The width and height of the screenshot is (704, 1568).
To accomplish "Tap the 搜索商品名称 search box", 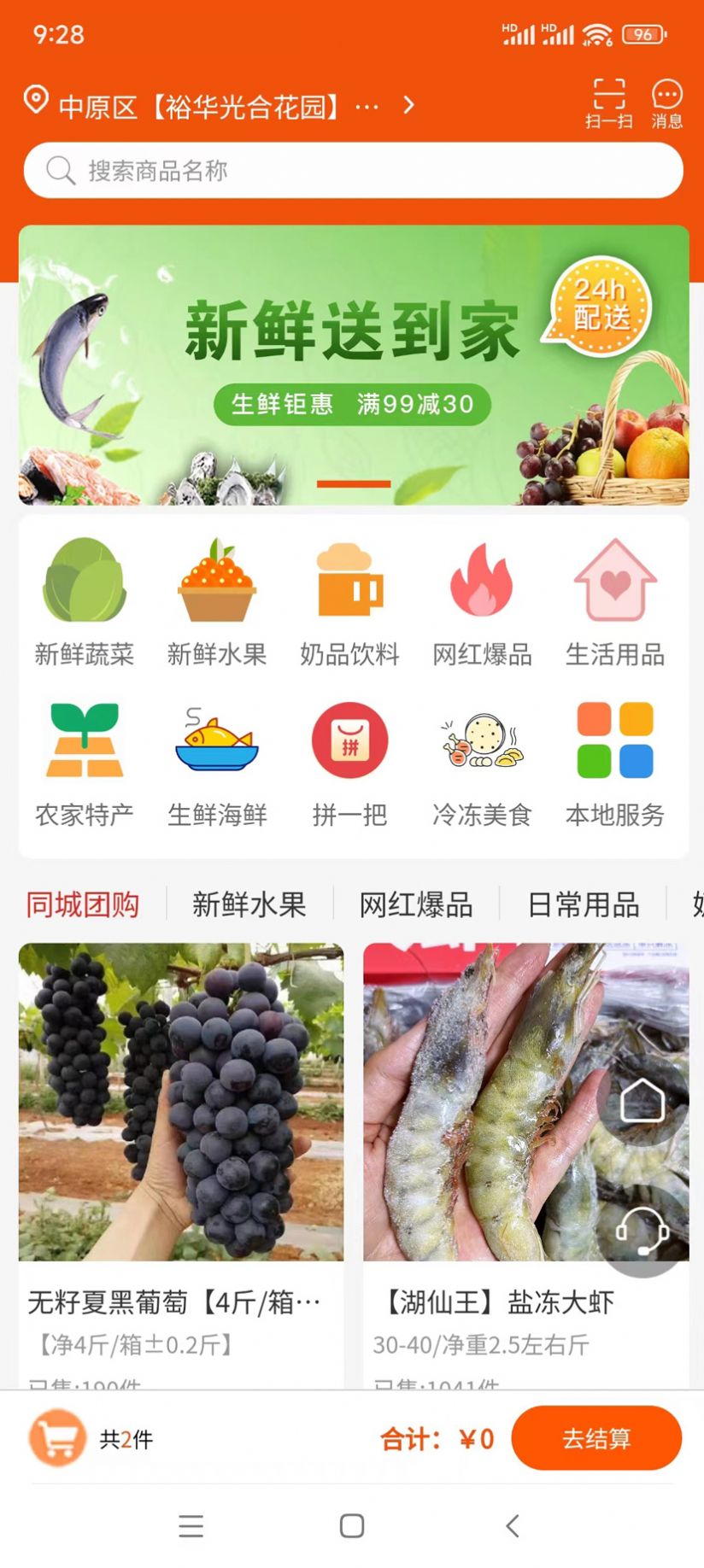I will click(x=353, y=171).
